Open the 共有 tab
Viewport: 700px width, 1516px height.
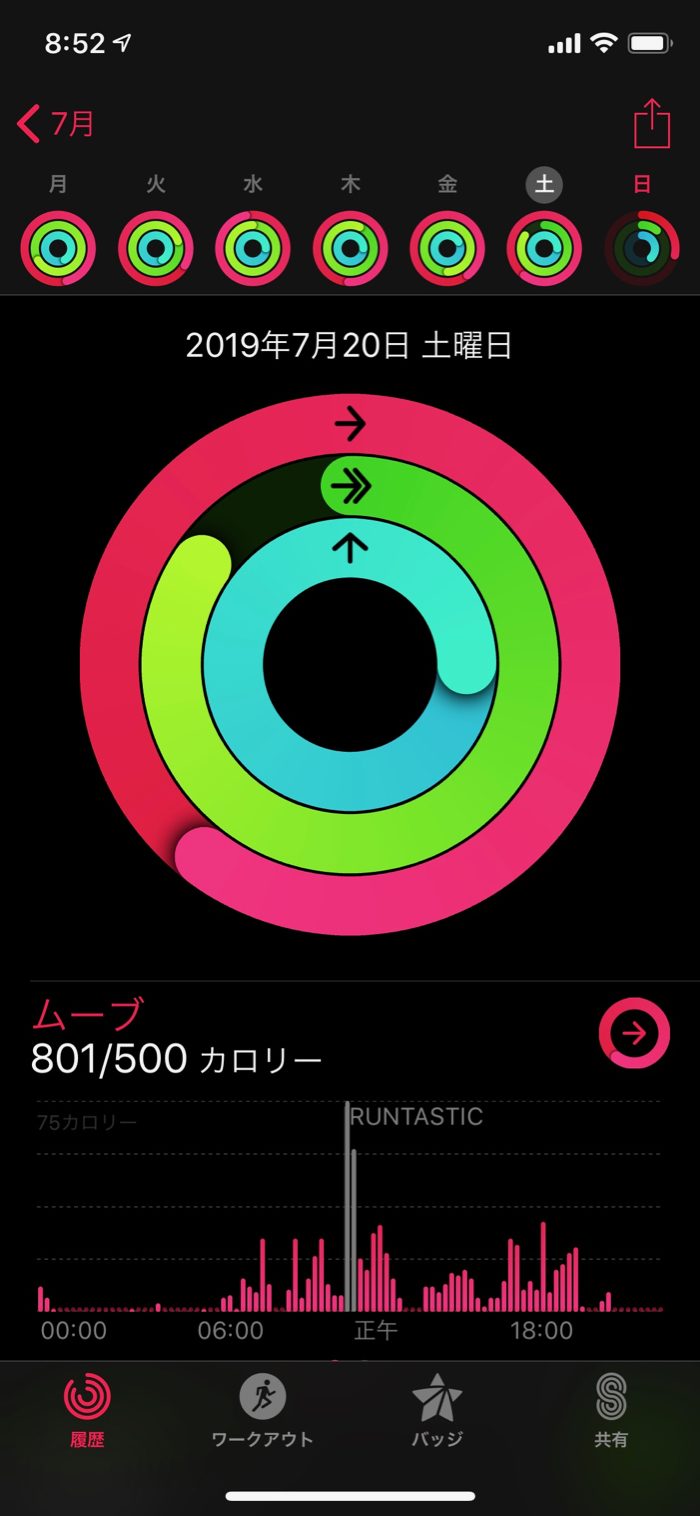point(611,1410)
